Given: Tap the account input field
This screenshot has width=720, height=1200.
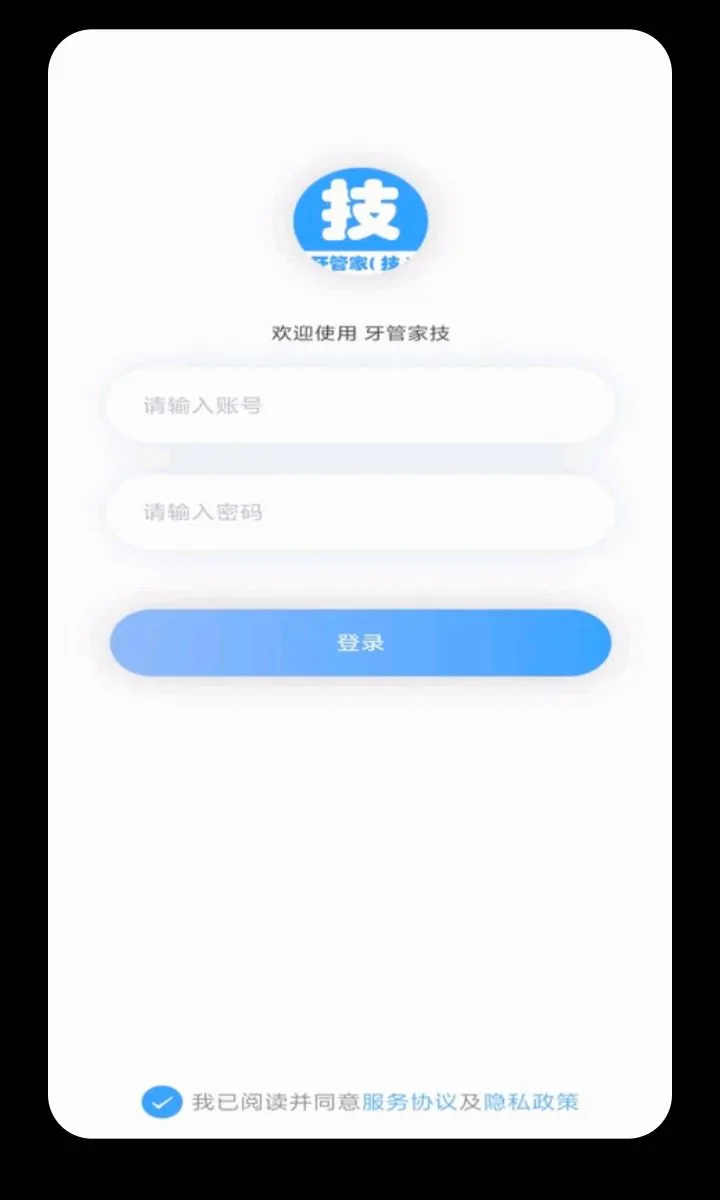Looking at the screenshot, I should [360, 406].
